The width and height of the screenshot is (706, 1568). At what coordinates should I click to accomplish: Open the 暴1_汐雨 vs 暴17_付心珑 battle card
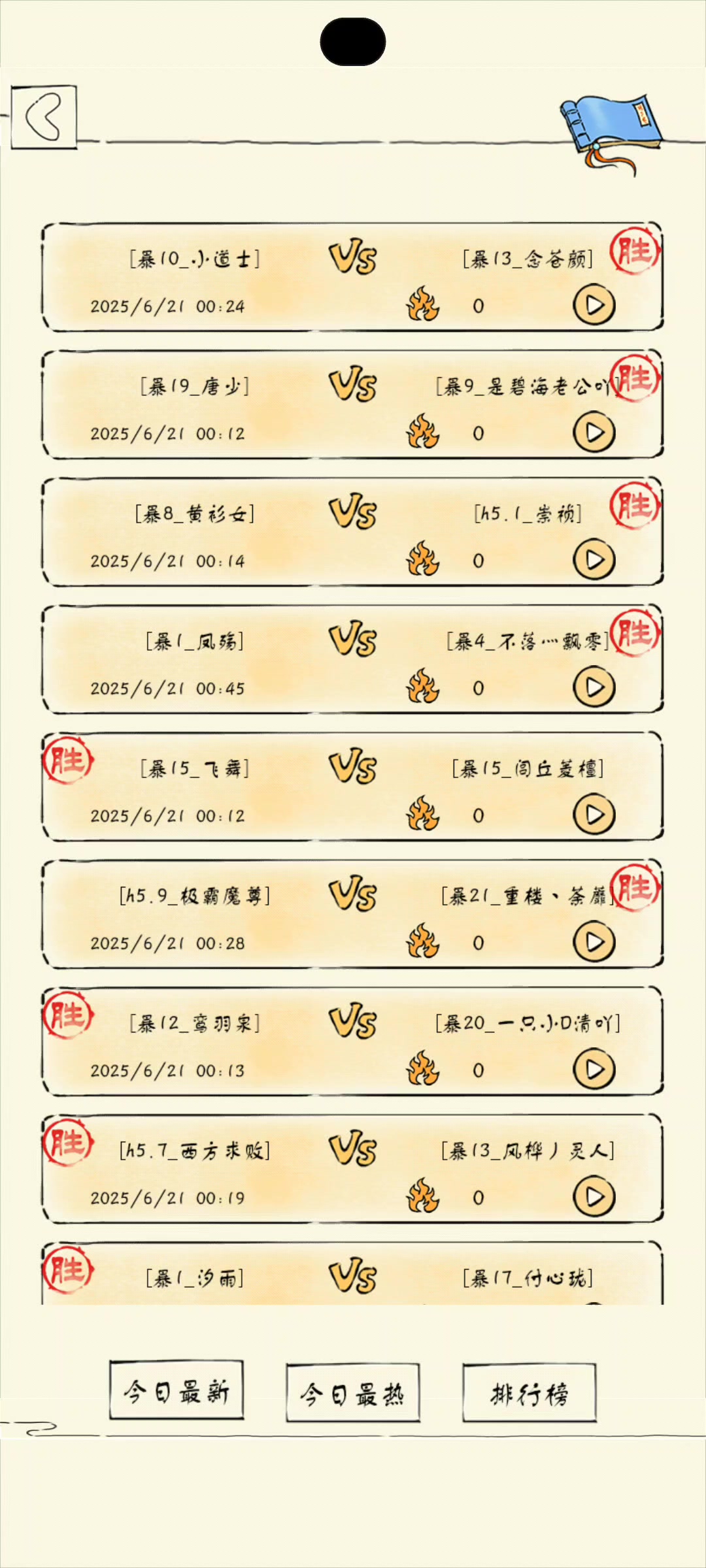[353, 1278]
